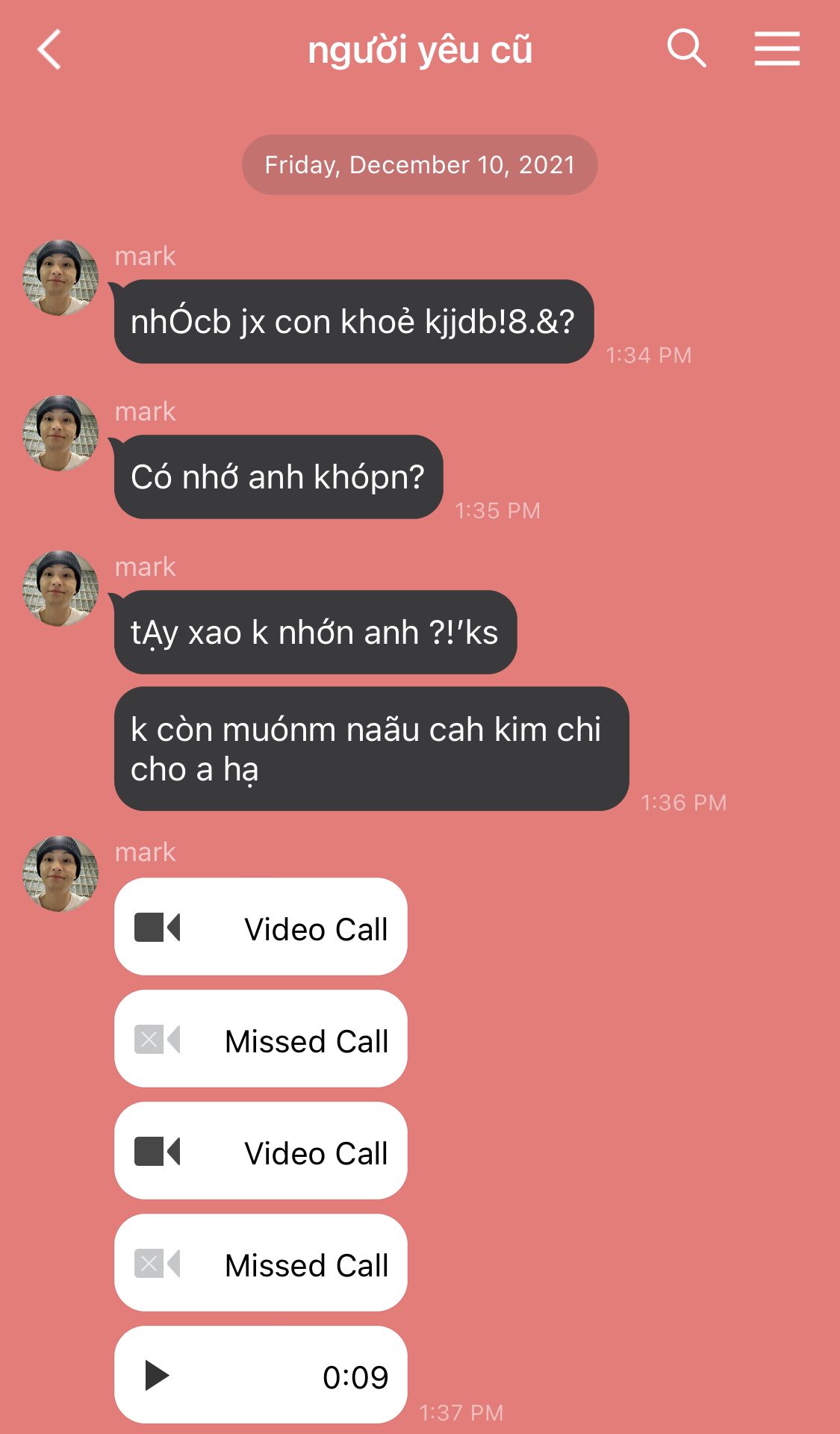View mark's profile photo next to 'nhÓcb jx con khoẻ'
The width and height of the screenshot is (840, 1434).
click(x=60, y=278)
